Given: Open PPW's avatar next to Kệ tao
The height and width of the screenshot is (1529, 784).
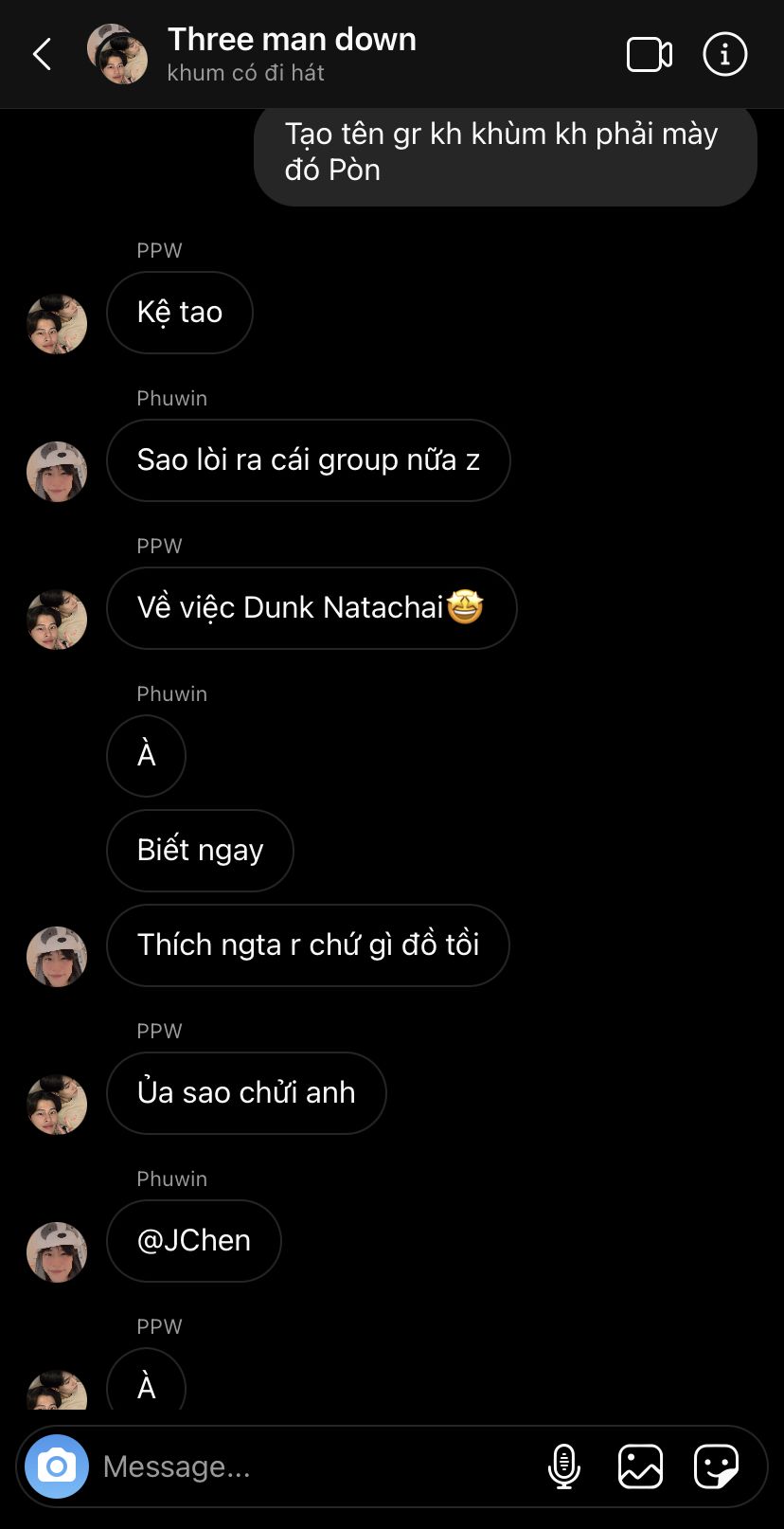Looking at the screenshot, I should (x=57, y=324).
